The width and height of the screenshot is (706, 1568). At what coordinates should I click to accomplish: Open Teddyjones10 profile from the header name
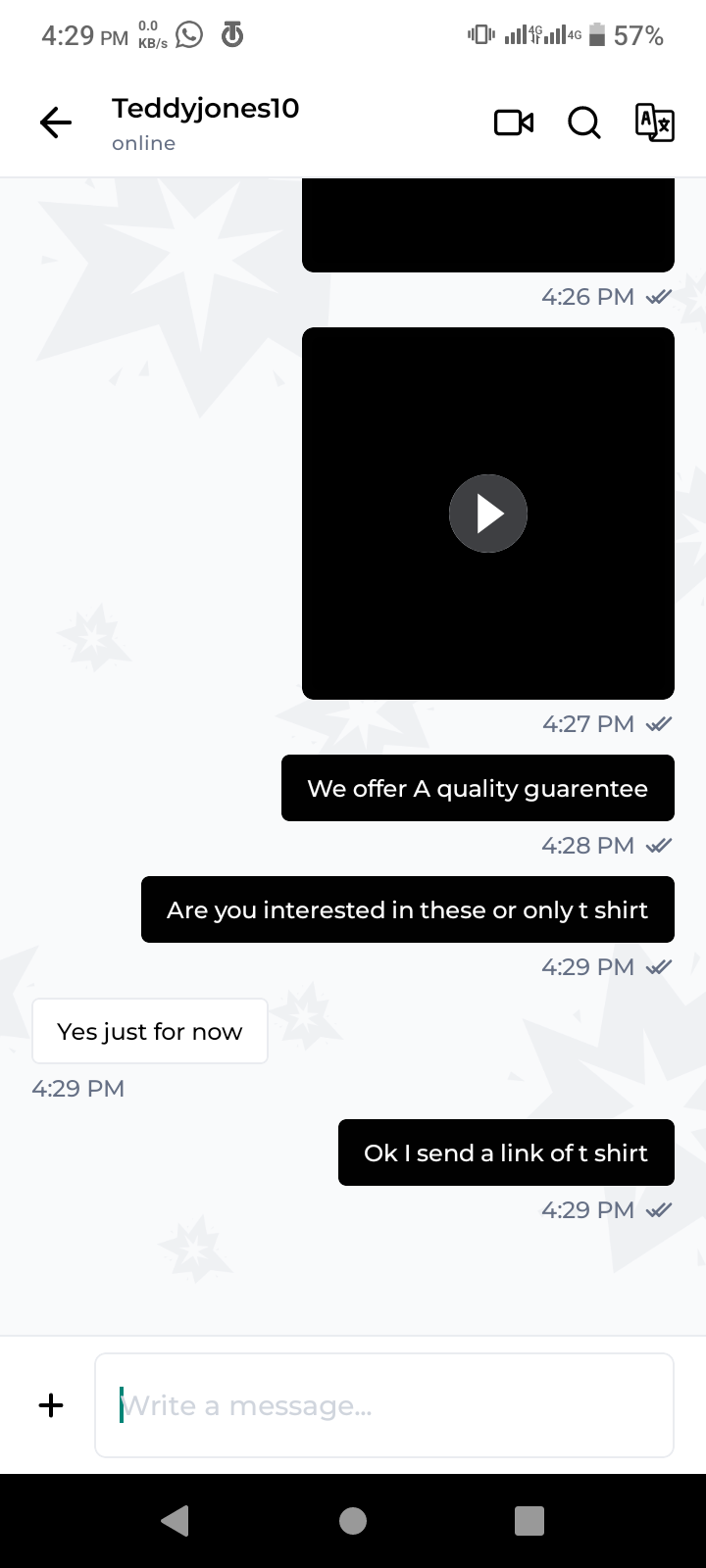pos(205,108)
